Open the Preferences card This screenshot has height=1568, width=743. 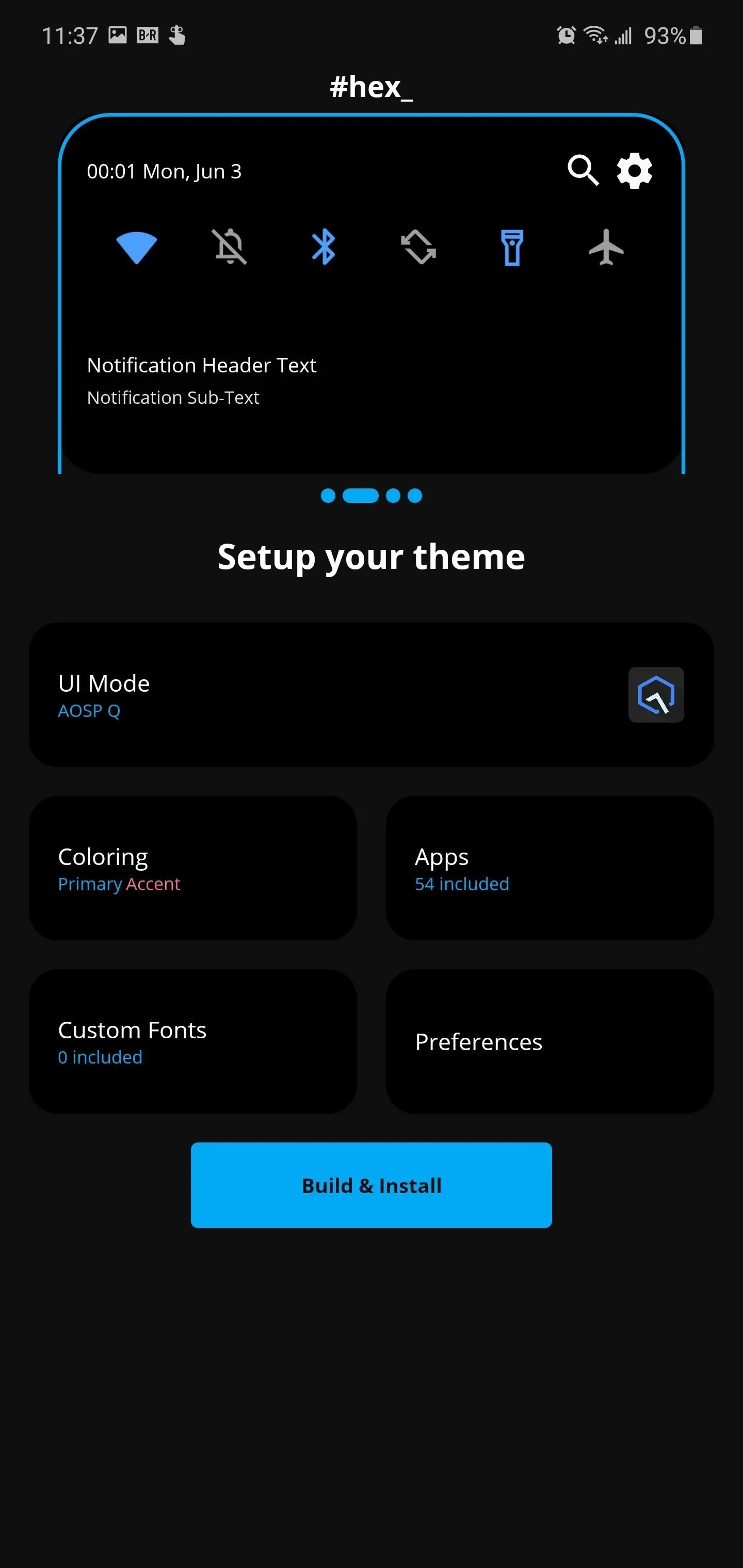(550, 1041)
